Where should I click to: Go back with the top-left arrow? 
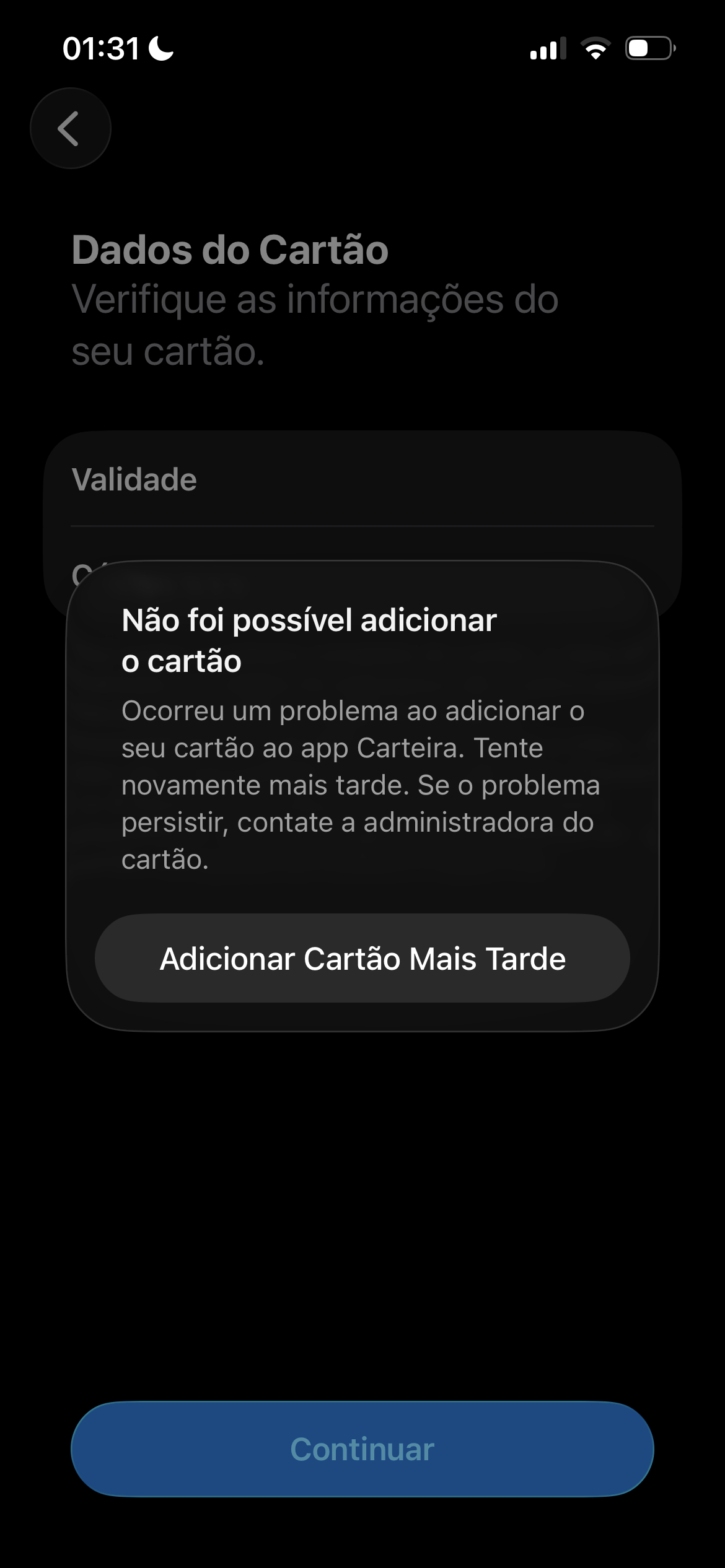click(70, 128)
